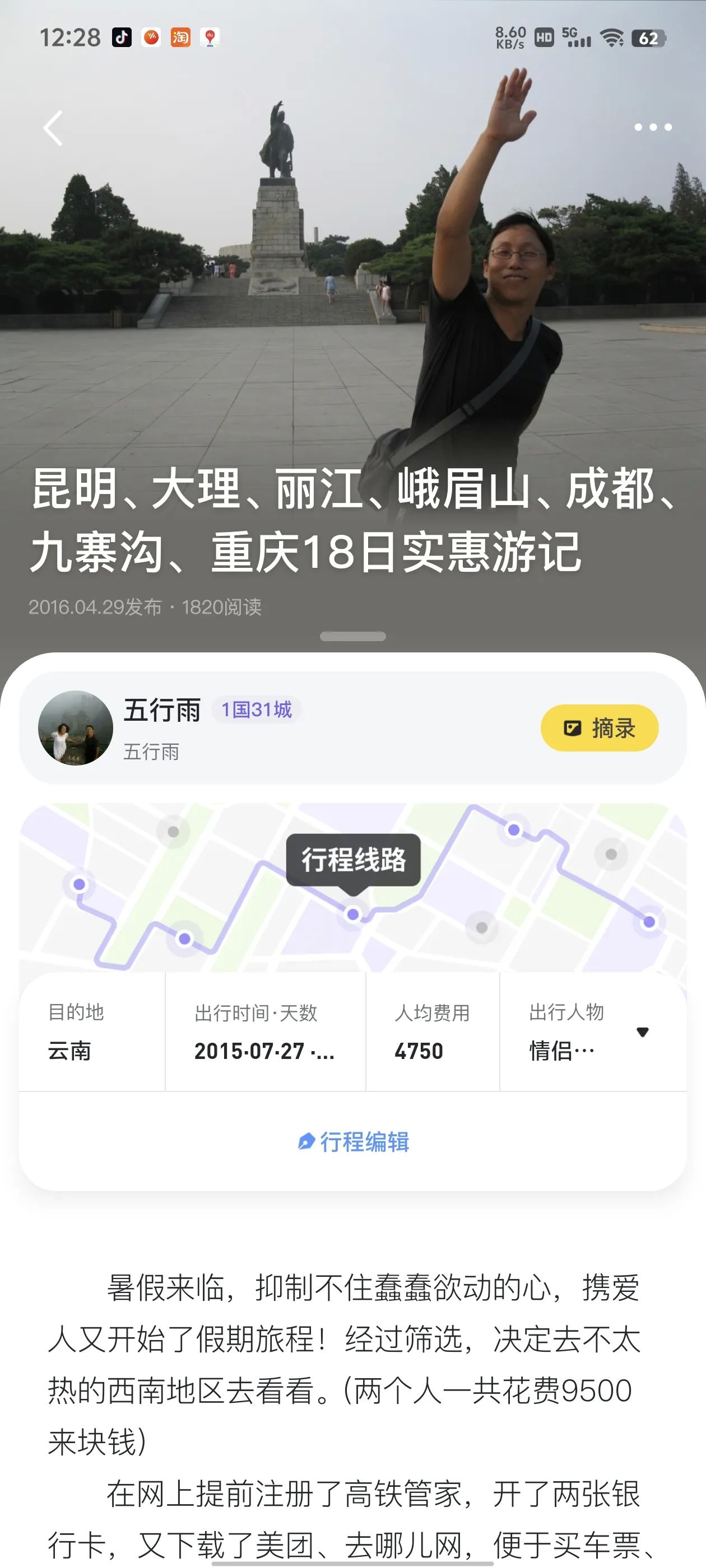The width and height of the screenshot is (706, 1568).
Task: Open author 五行雨's profile avatar
Action: pos(76,728)
